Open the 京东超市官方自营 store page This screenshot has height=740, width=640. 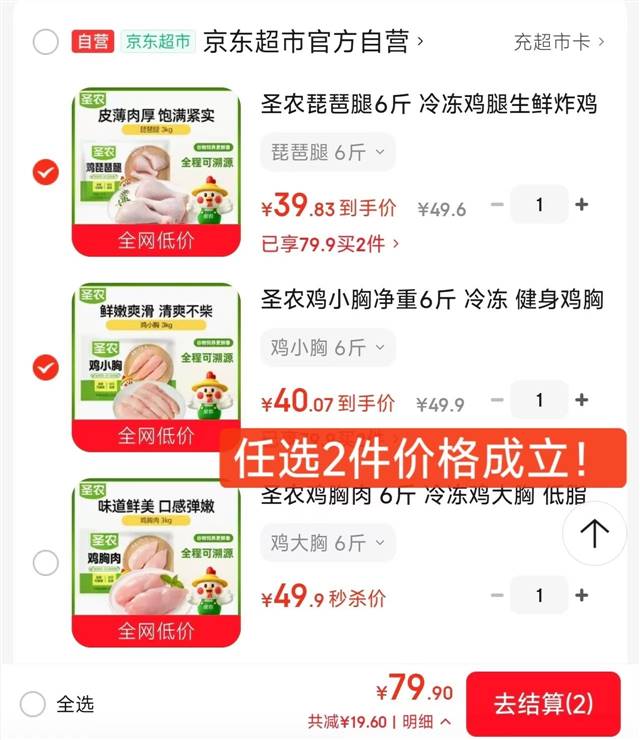pyautogui.click(x=313, y=42)
